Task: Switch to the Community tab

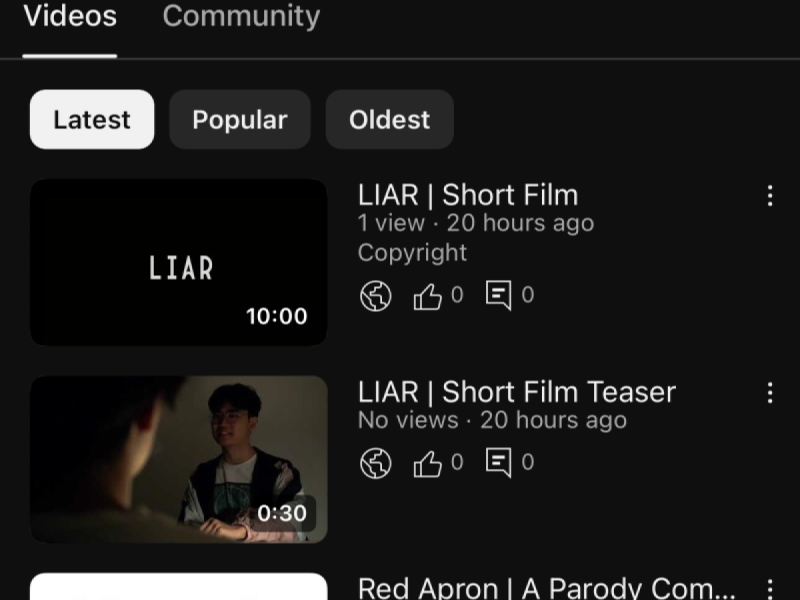Action: point(241,17)
